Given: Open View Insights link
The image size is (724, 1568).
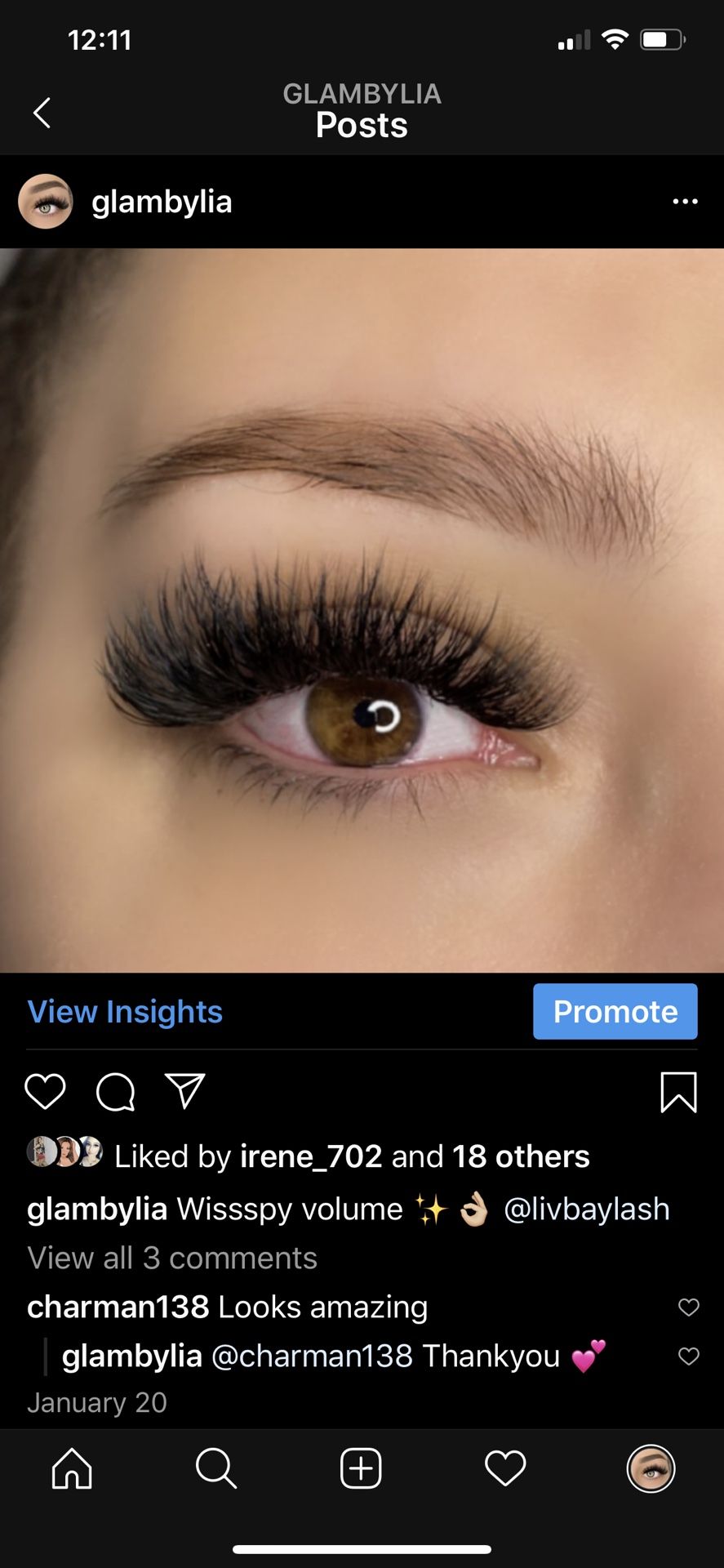Looking at the screenshot, I should coord(124,1011).
